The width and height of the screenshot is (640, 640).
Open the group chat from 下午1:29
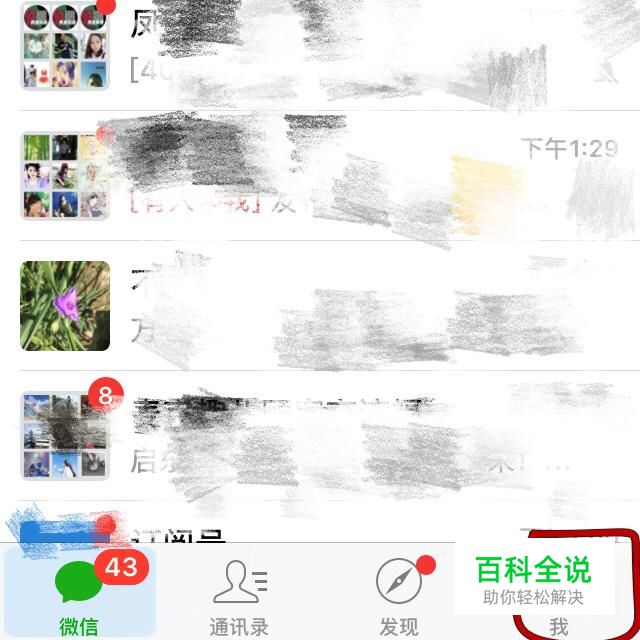(320, 176)
